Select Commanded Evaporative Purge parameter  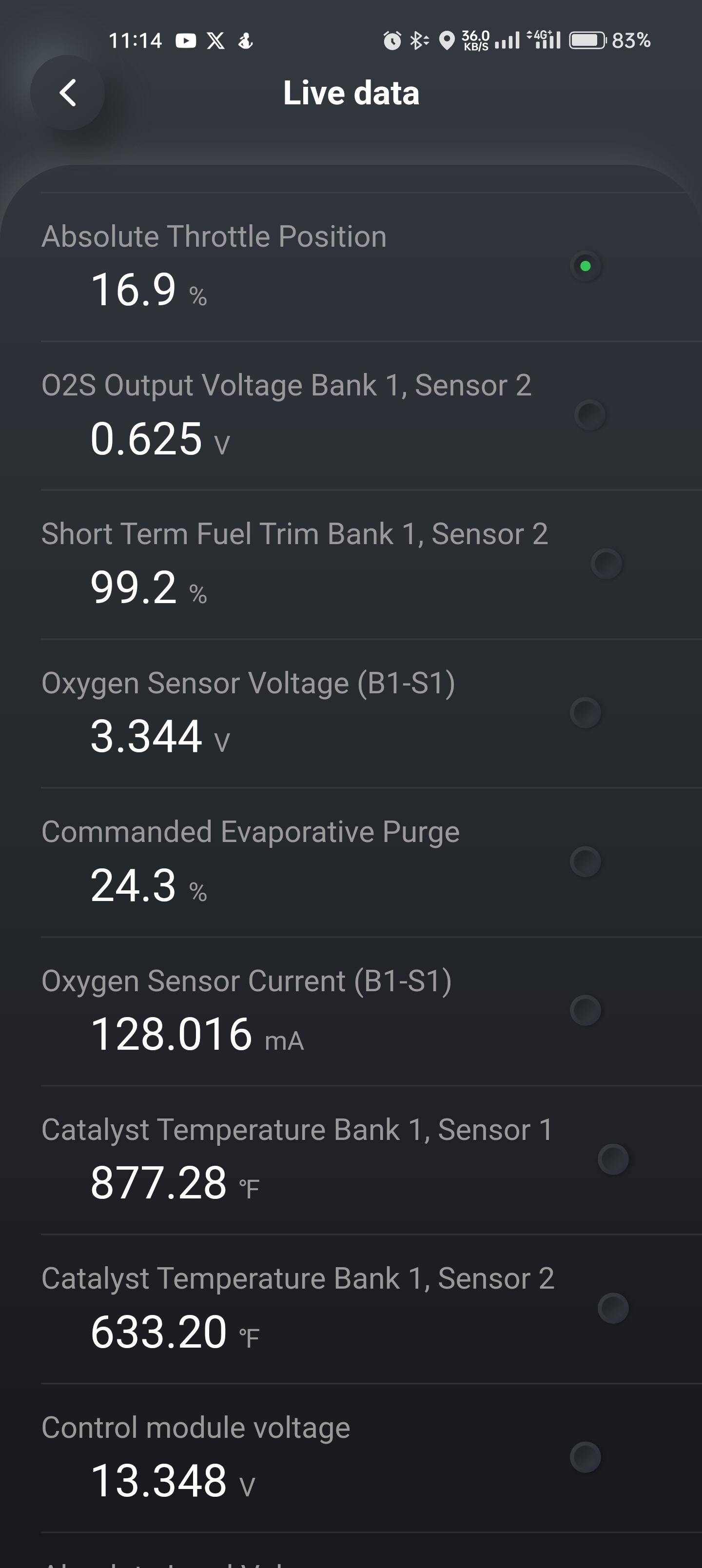[x=585, y=862]
